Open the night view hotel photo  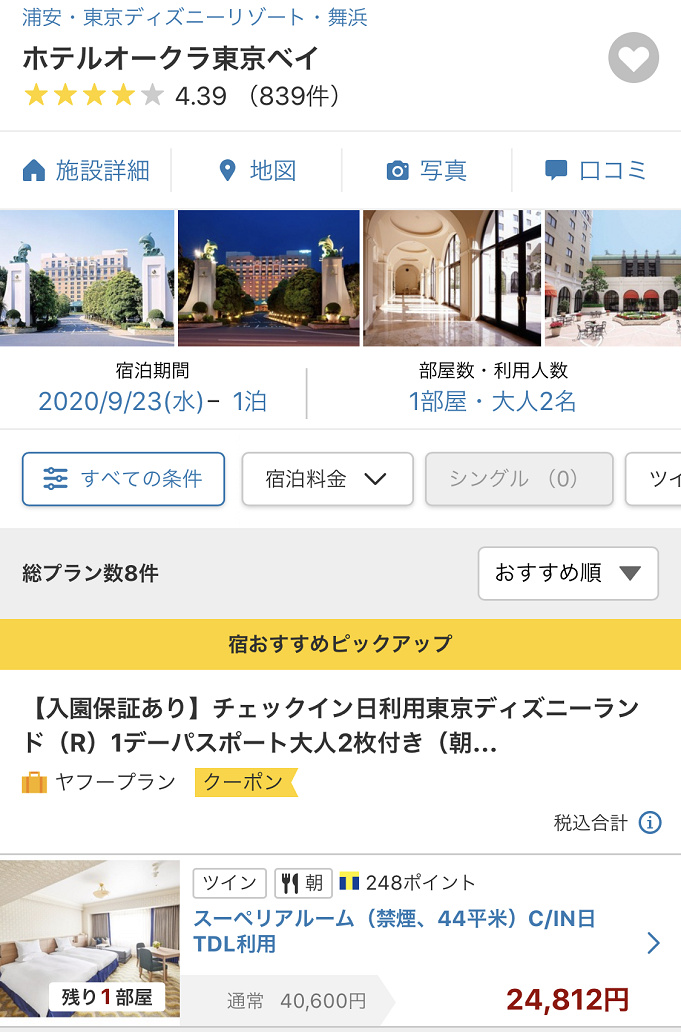pos(268,278)
